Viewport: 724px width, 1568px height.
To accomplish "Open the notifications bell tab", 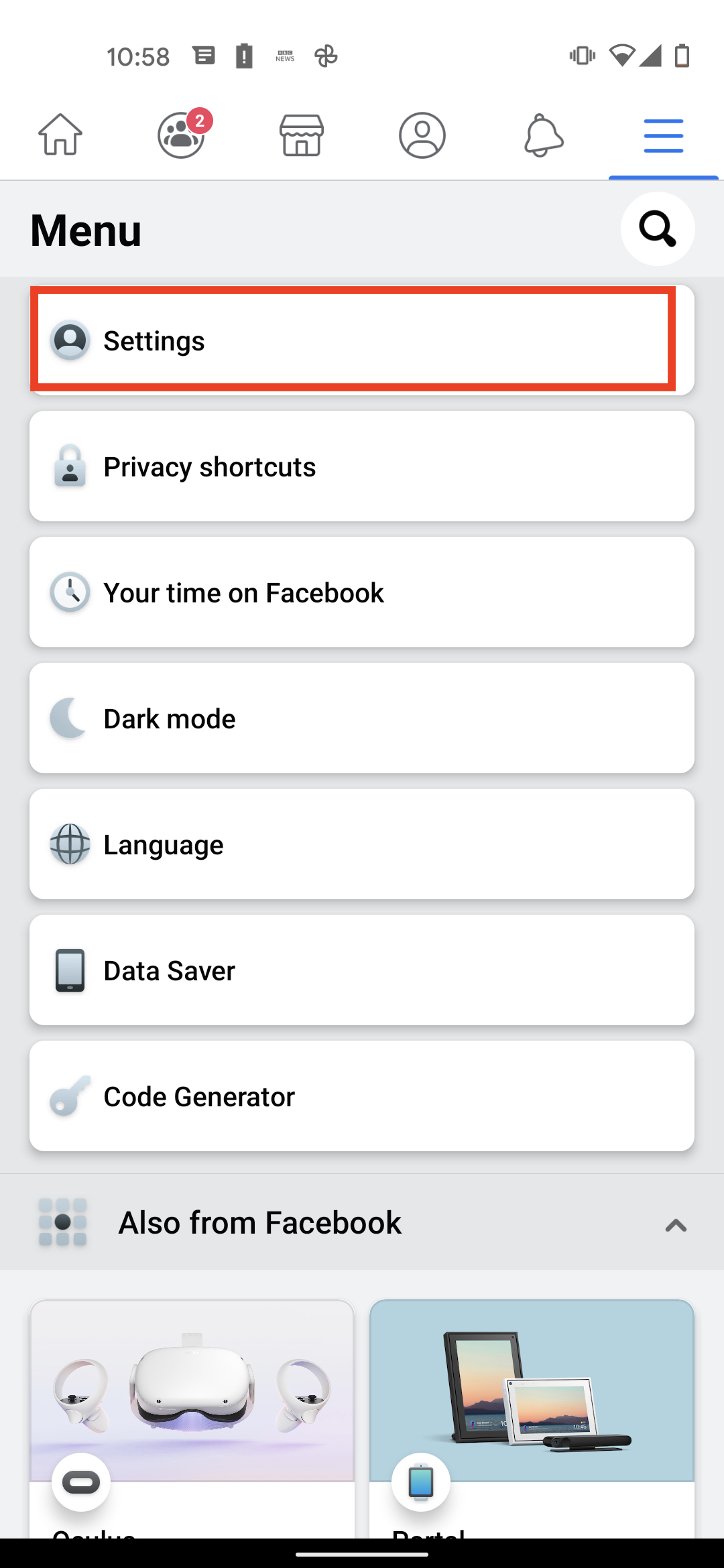I will pos(543,135).
